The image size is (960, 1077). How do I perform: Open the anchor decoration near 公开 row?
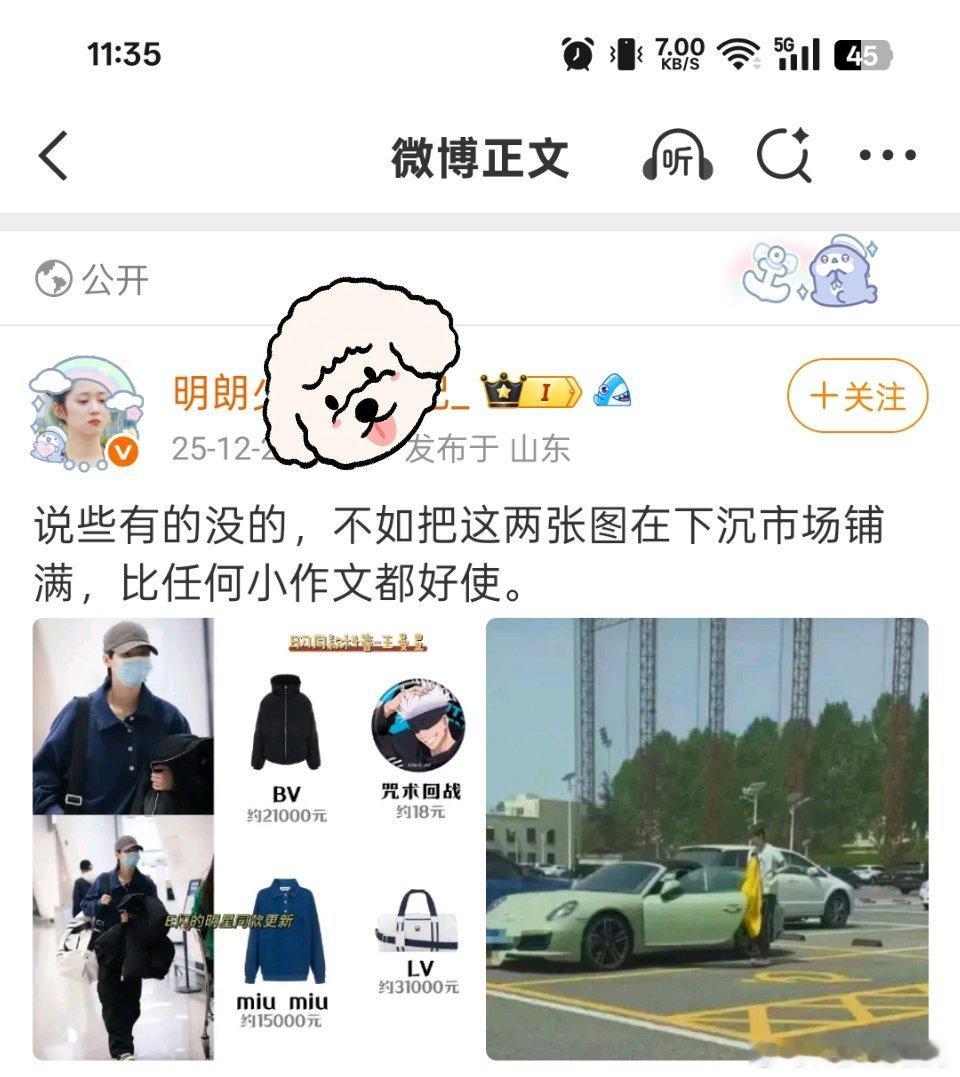tap(766, 281)
